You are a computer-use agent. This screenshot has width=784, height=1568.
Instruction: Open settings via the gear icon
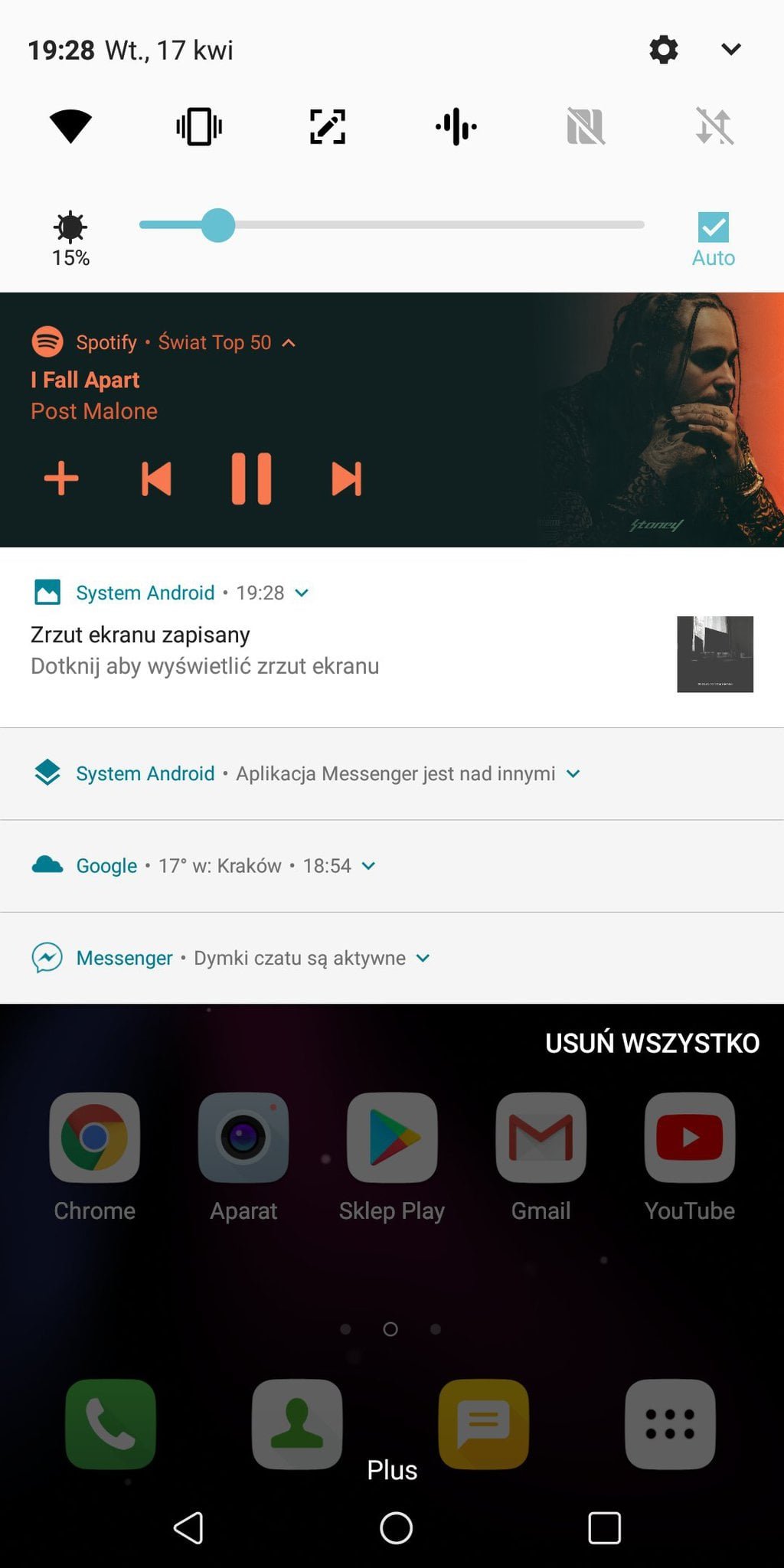[663, 50]
